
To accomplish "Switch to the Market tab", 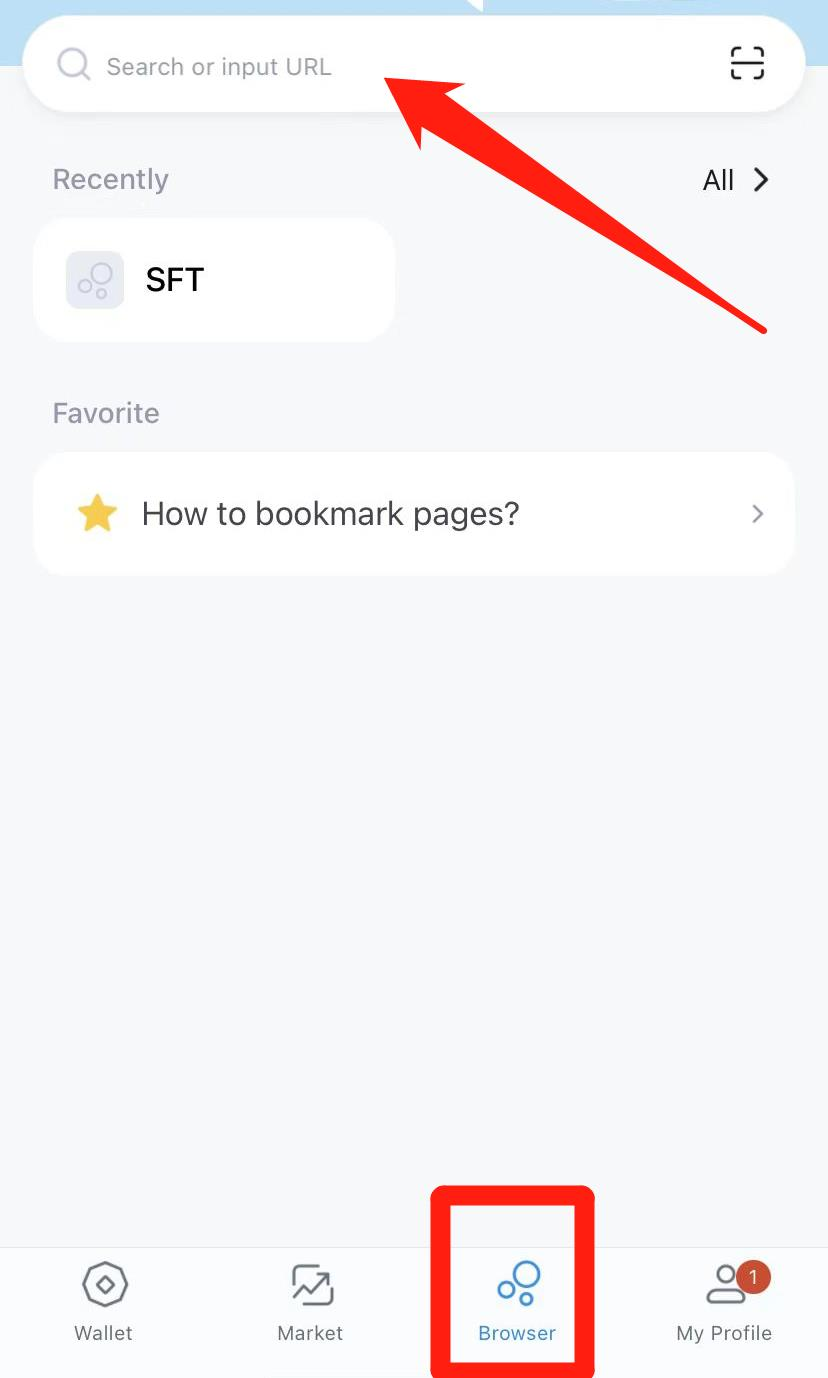I will pos(310,1303).
